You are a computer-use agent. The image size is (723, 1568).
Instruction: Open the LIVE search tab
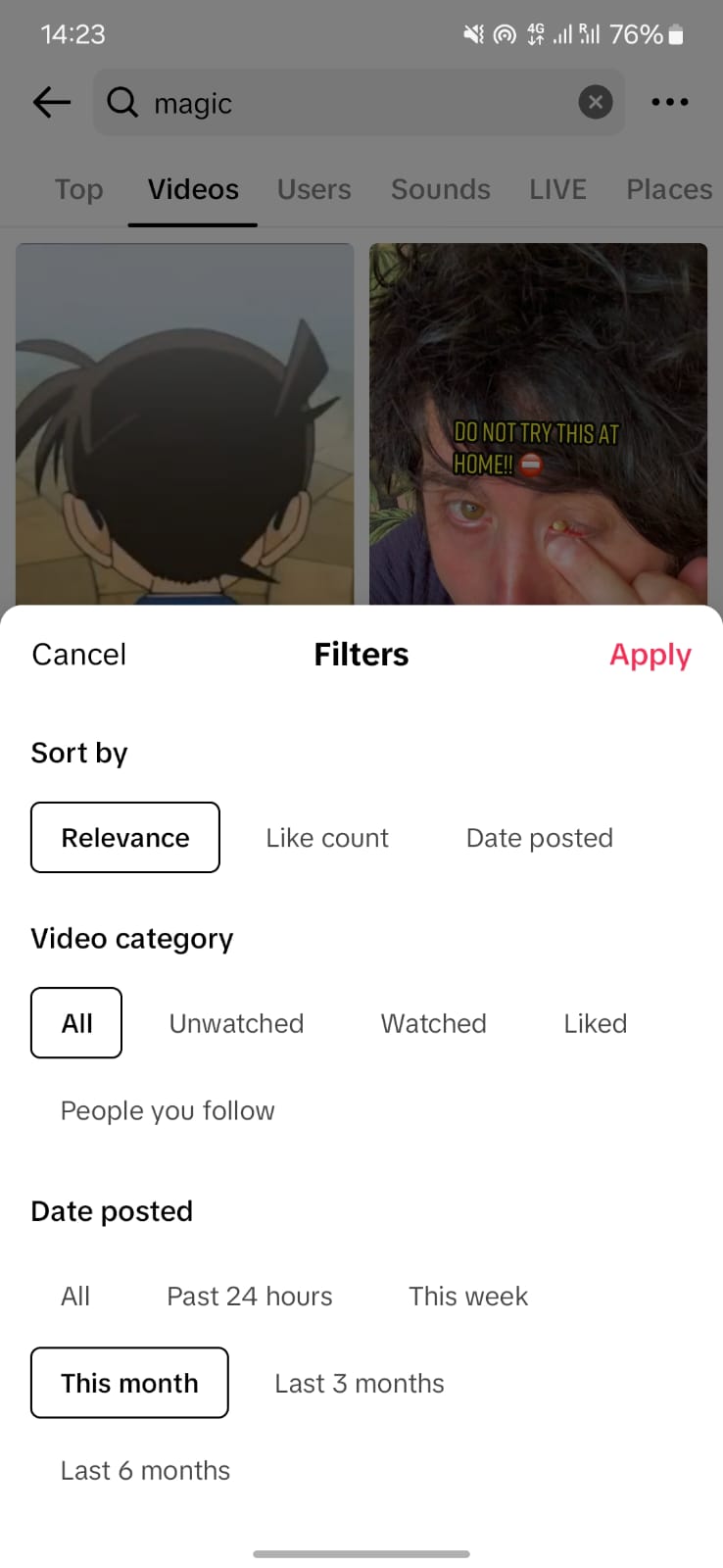tap(557, 188)
